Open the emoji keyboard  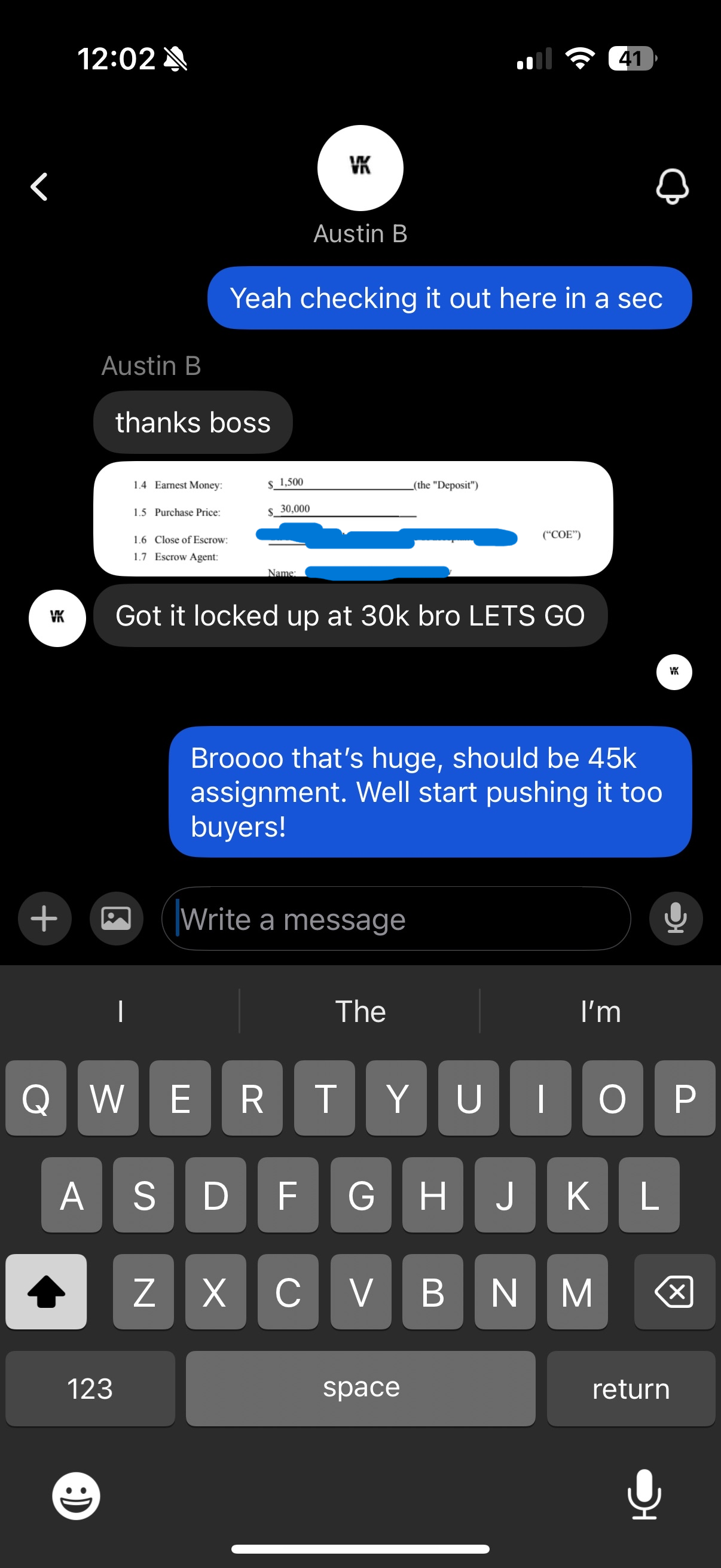tap(76, 1496)
